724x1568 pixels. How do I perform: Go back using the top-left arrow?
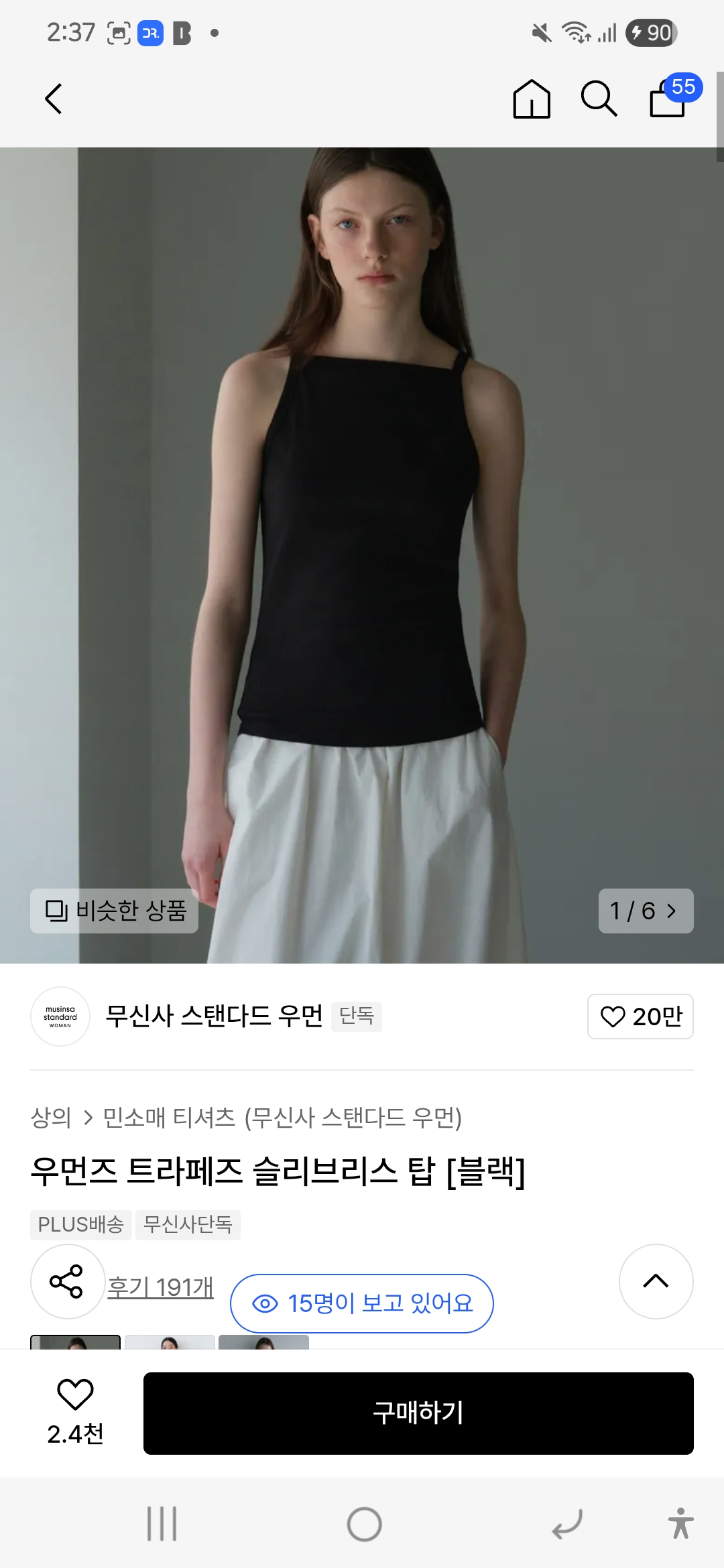[54, 99]
